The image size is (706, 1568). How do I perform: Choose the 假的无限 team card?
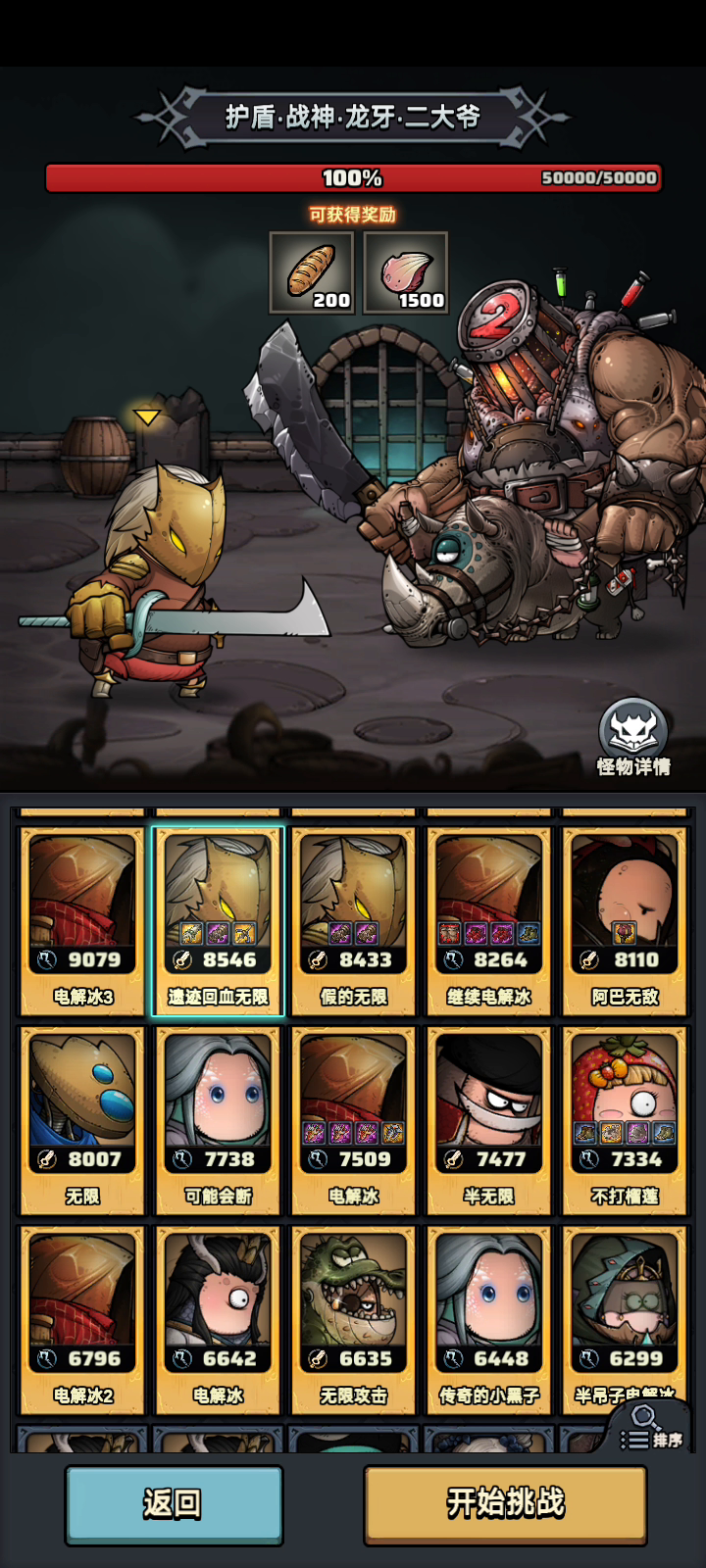tap(353, 919)
